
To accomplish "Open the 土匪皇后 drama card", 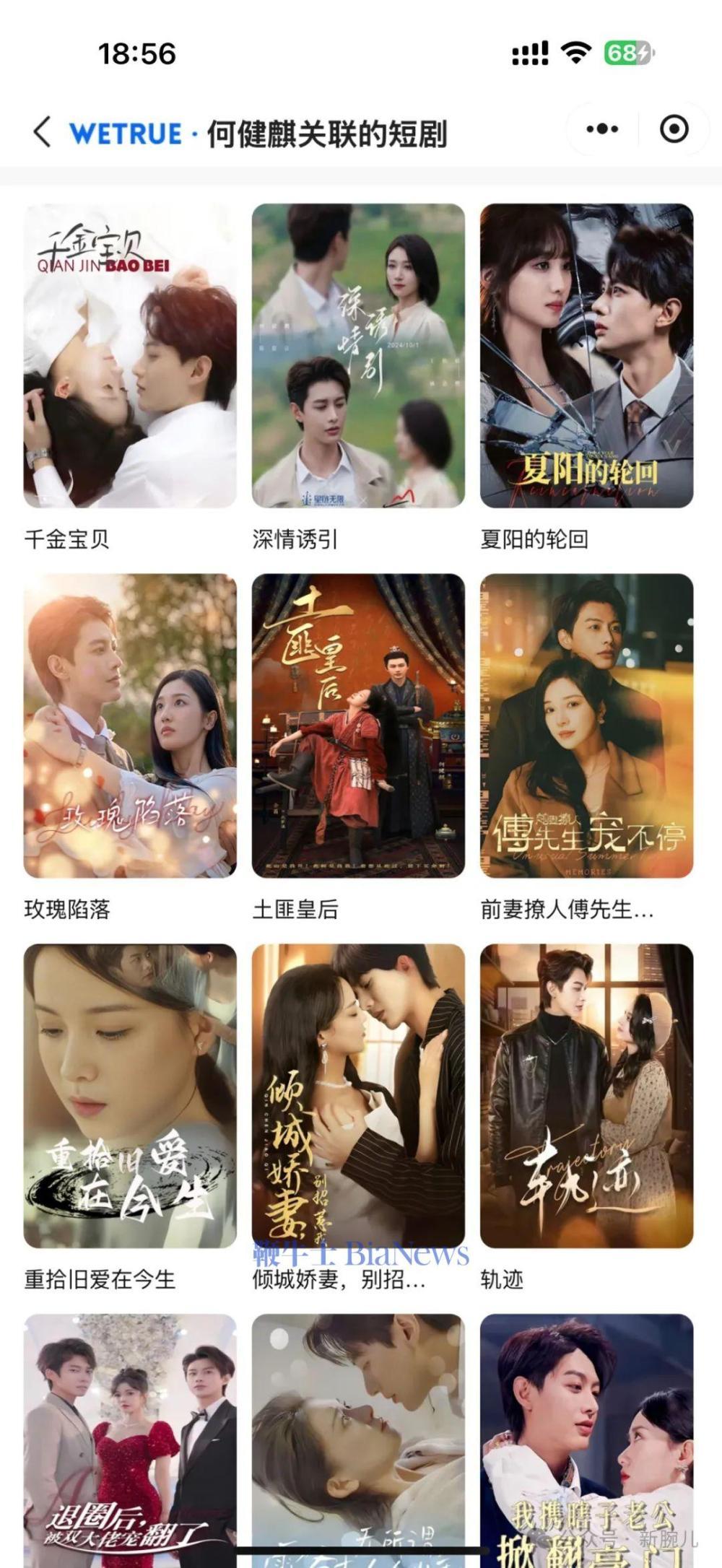I will coord(358,726).
